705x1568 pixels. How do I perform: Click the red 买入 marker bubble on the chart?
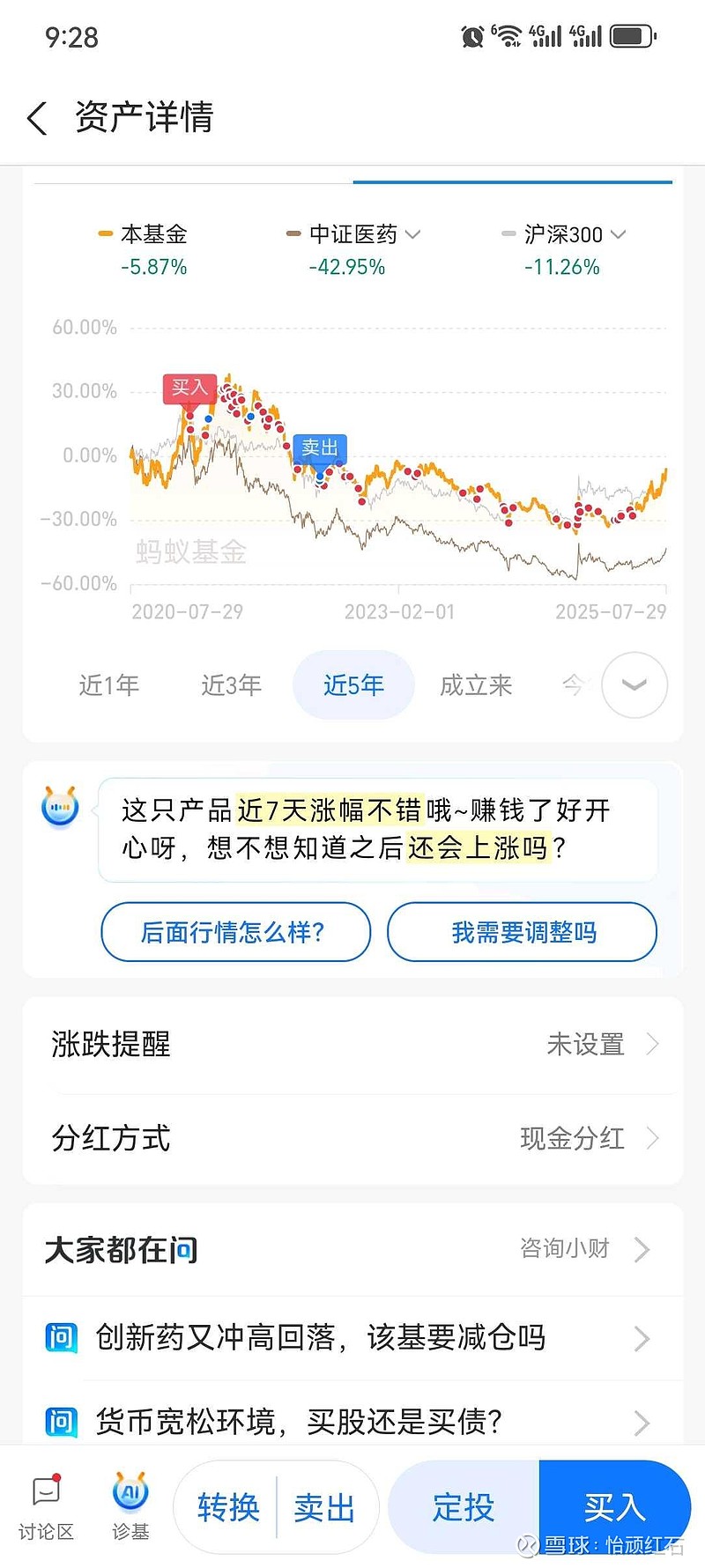[x=190, y=388]
